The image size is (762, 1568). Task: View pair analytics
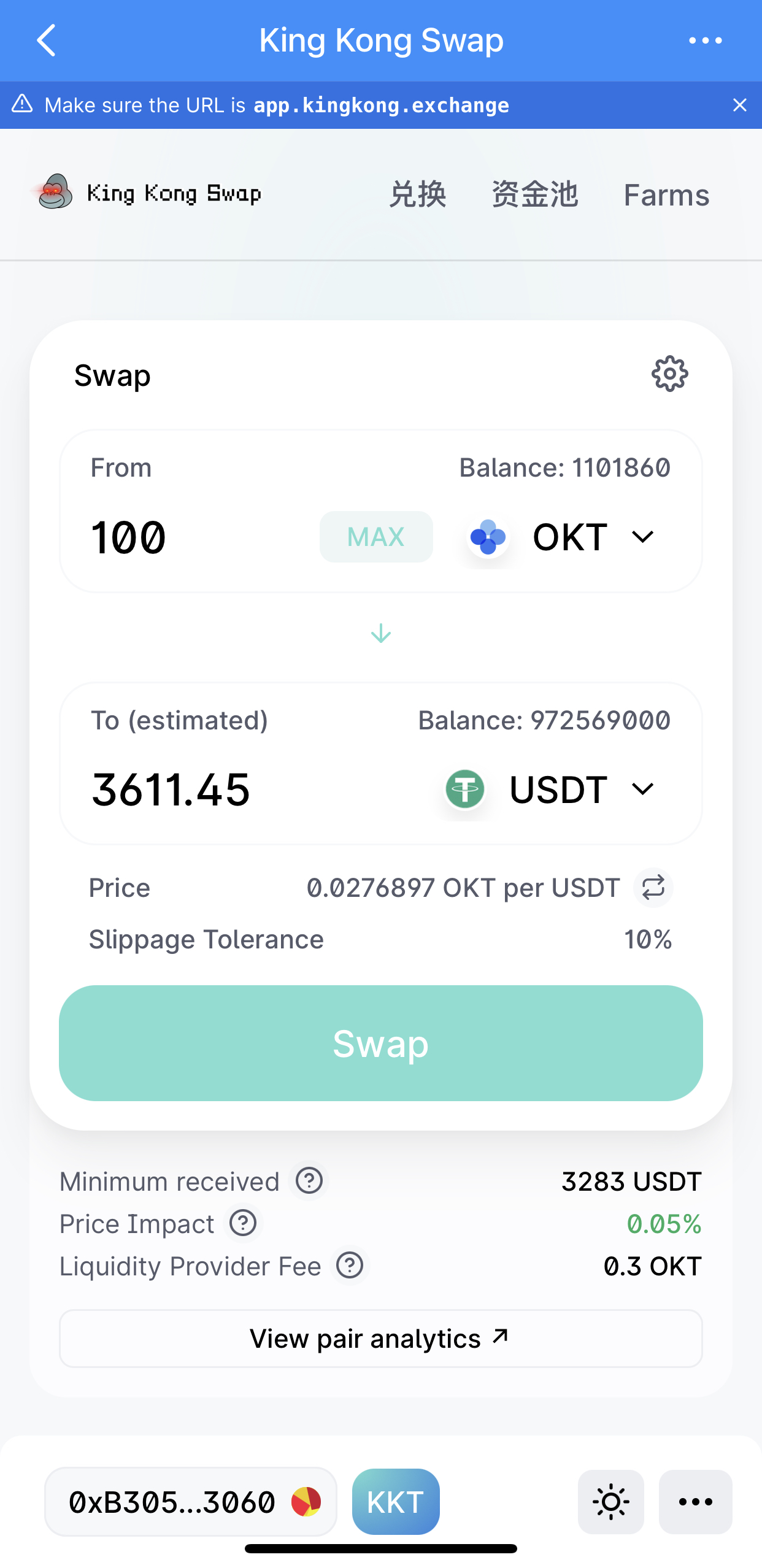coord(381,1338)
